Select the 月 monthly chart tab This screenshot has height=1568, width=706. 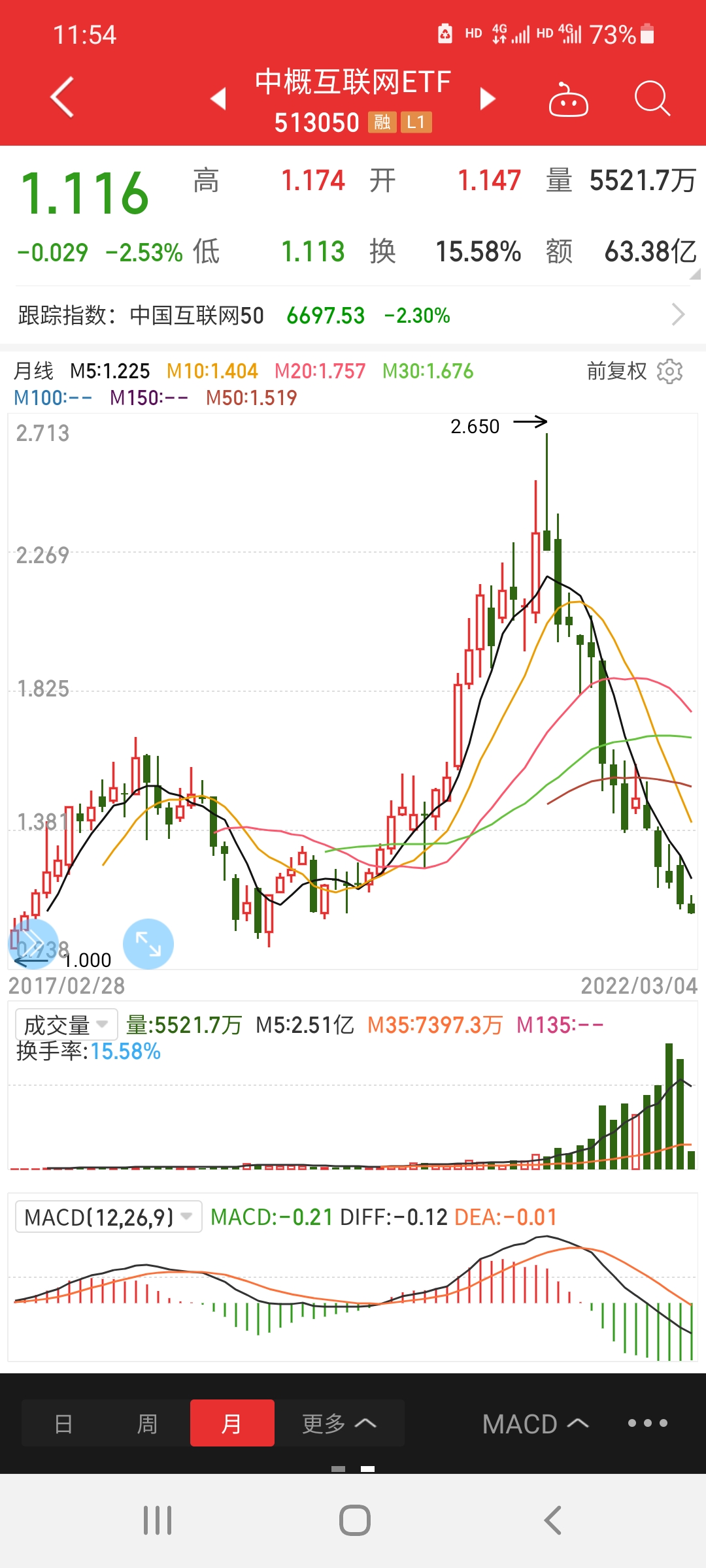tap(232, 1424)
